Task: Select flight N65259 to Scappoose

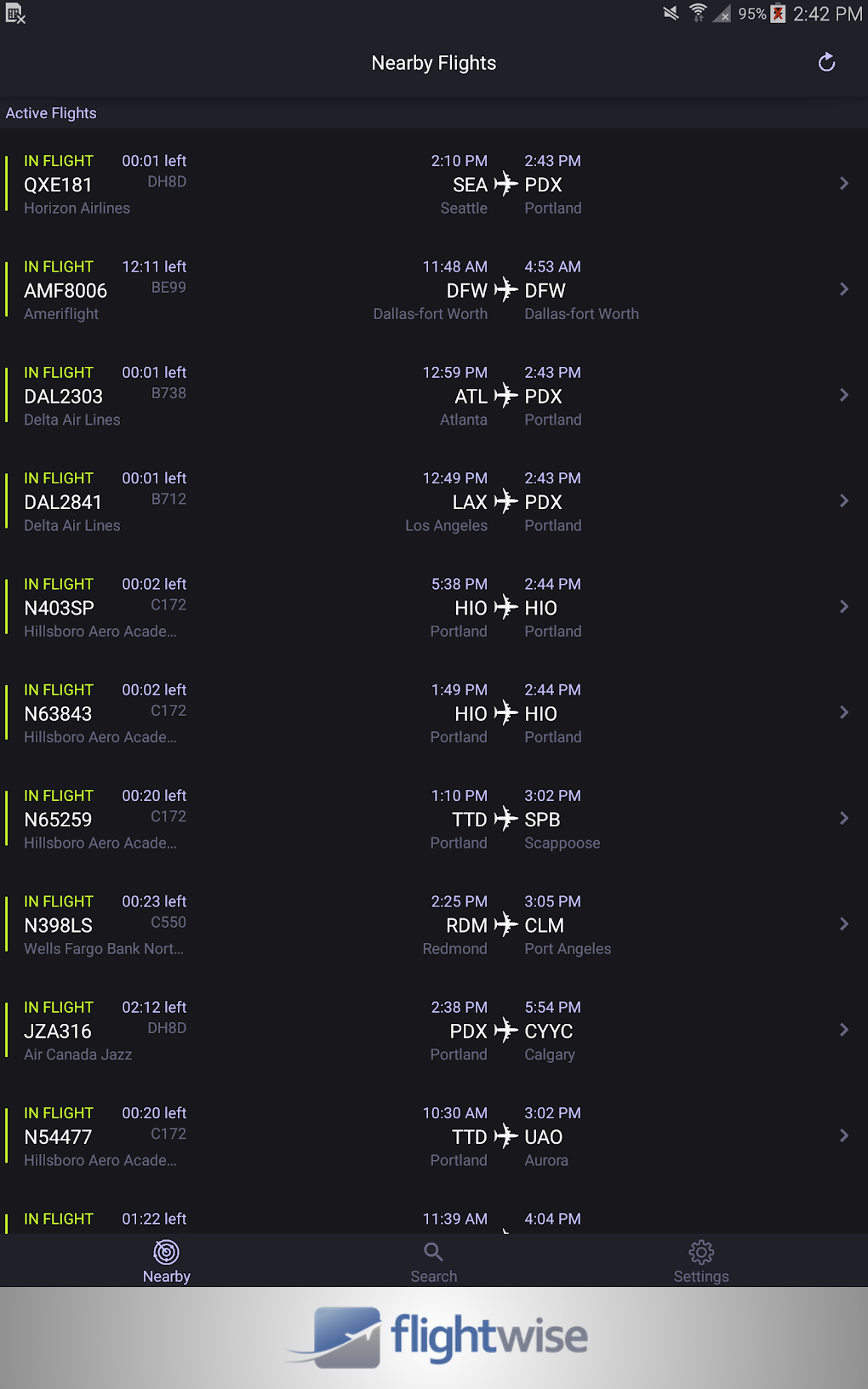Action: [434, 819]
